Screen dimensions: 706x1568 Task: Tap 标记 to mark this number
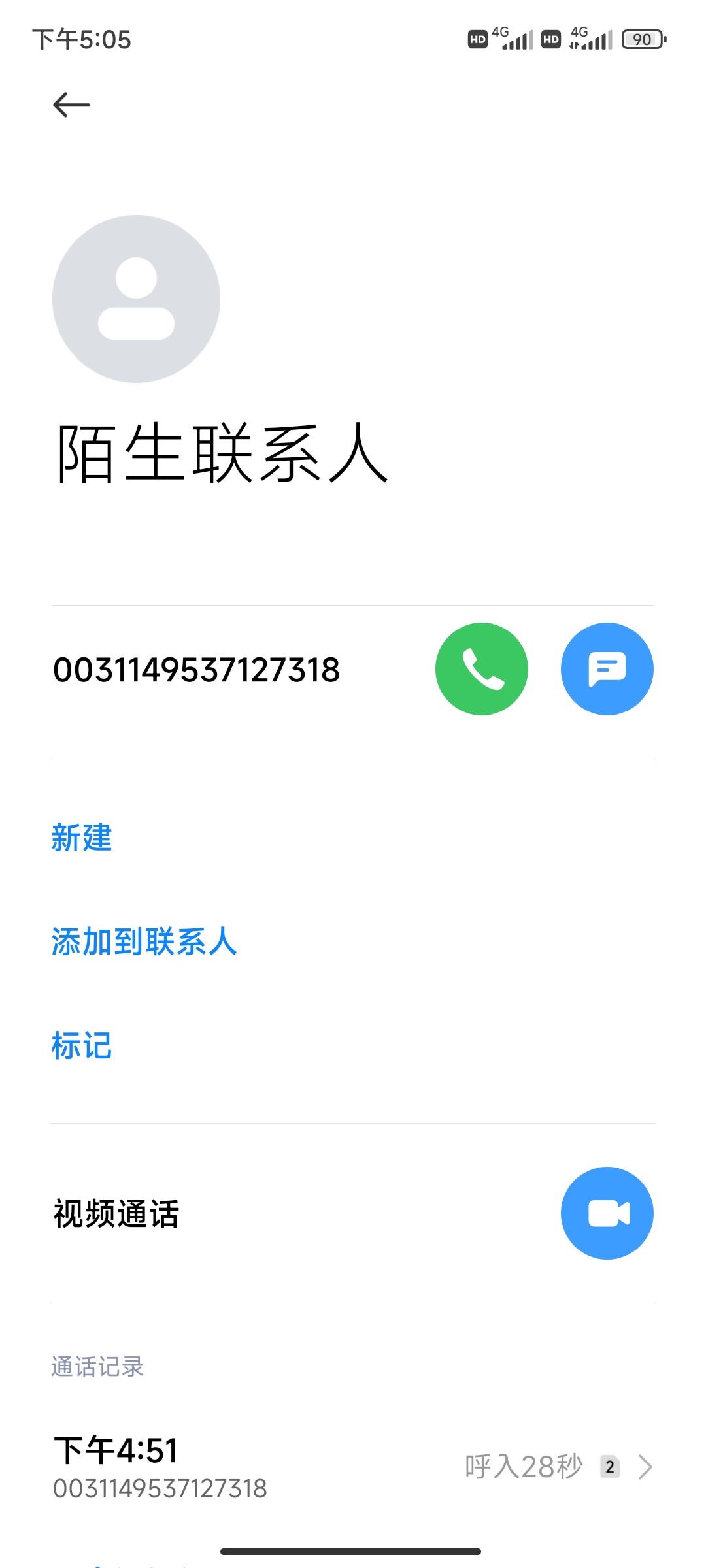point(82,1045)
